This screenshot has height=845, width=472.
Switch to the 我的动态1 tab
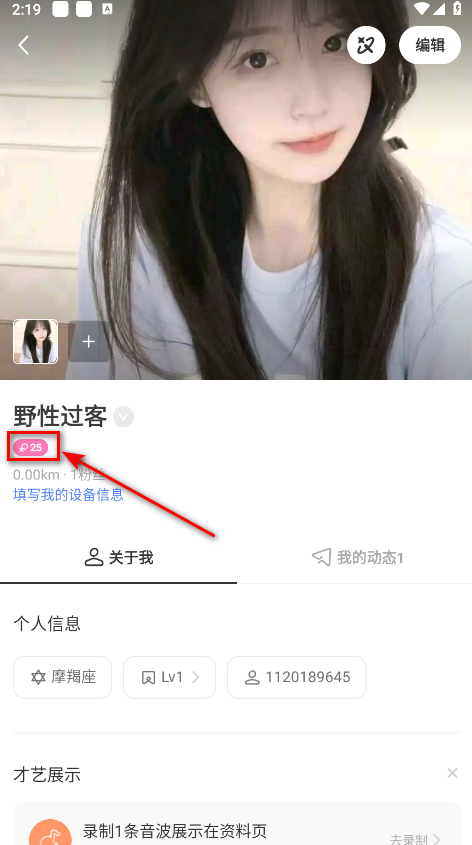pos(357,557)
